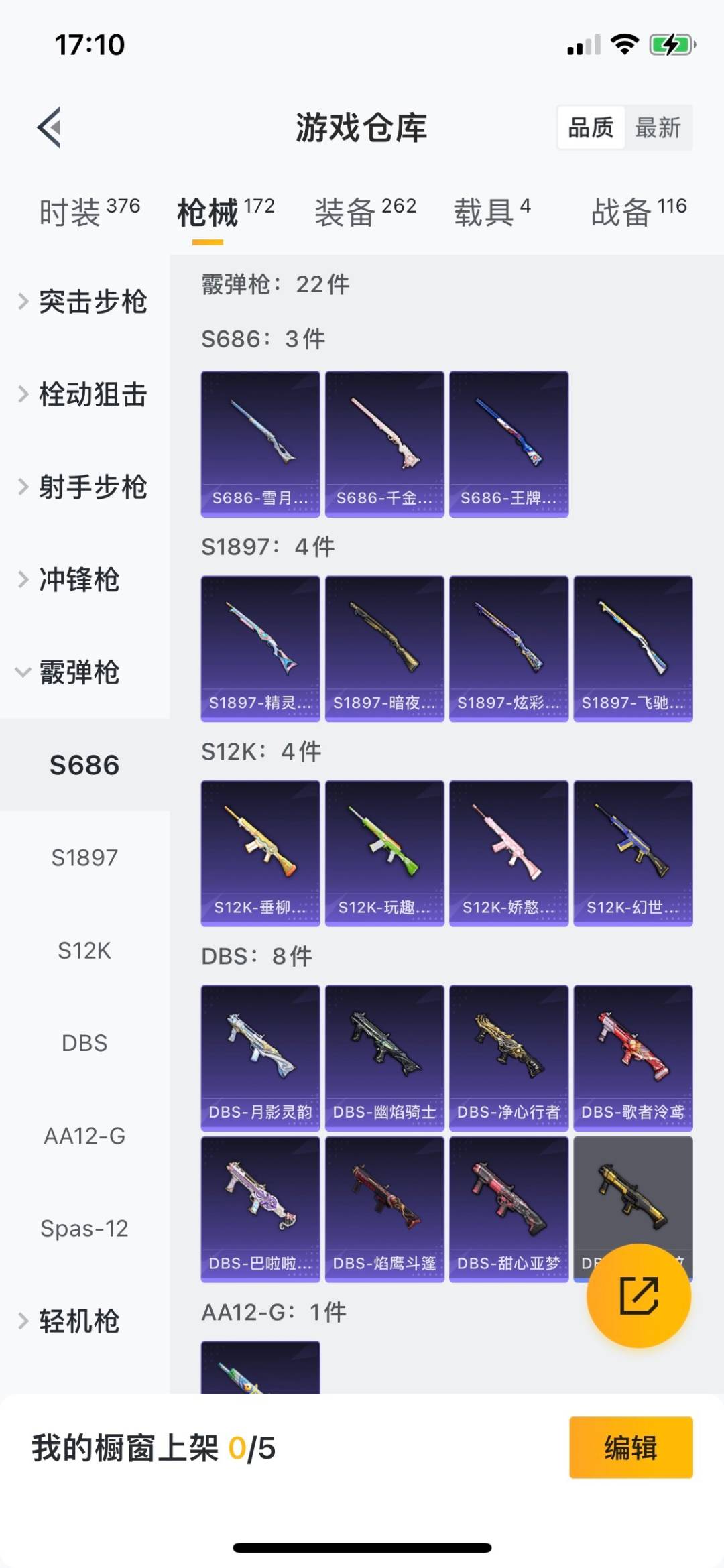Image resolution: width=724 pixels, height=1568 pixels.
Task: Open the S1897-暗夜 skin tile
Action: pyautogui.click(x=385, y=648)
